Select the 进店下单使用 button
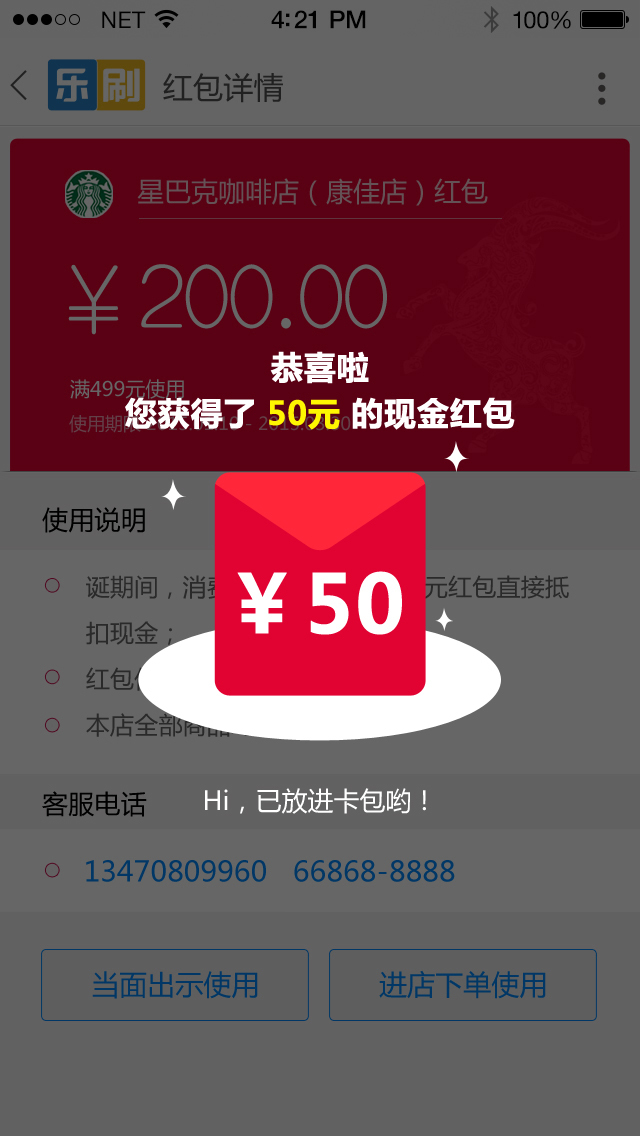 (x=463, y=985)
